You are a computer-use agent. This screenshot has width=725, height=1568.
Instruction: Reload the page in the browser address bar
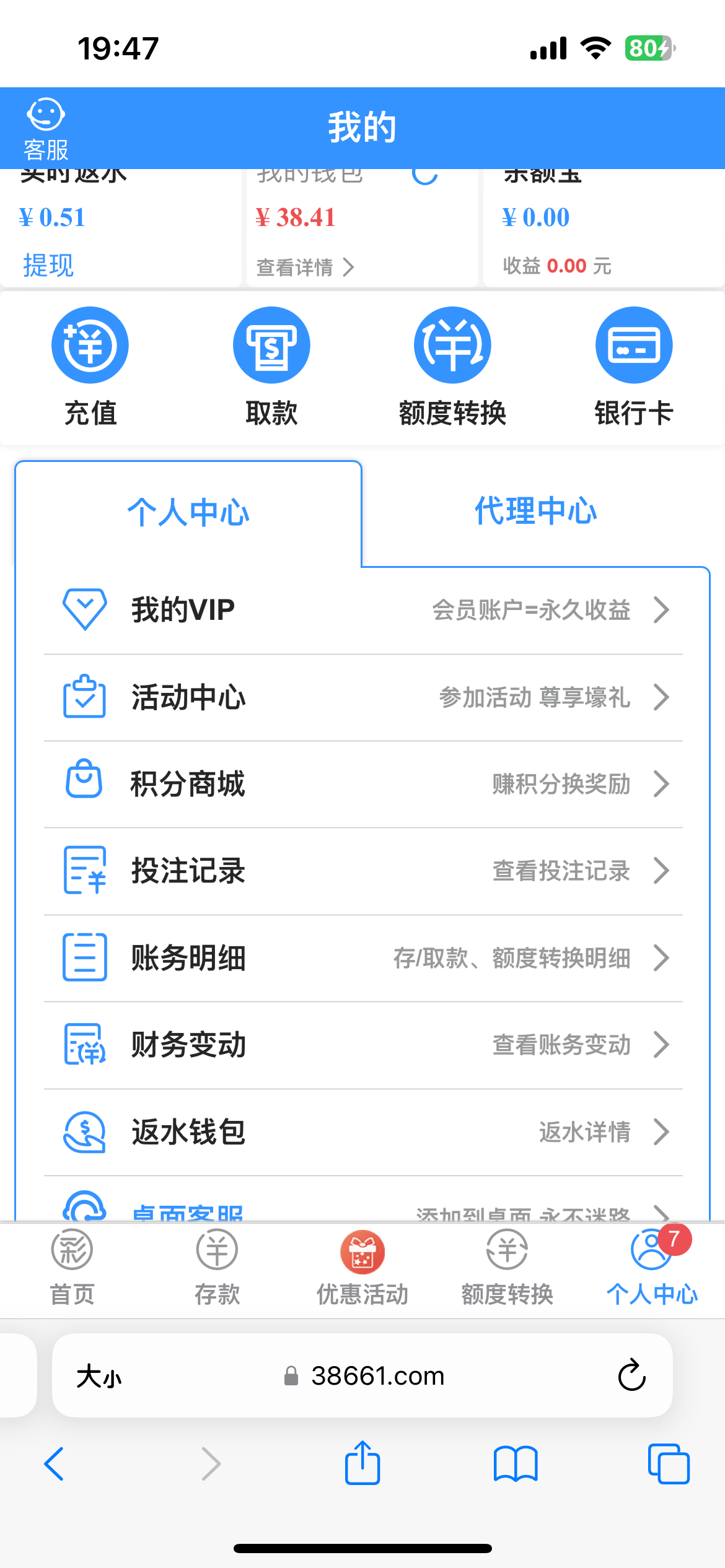coord(632,1375)
